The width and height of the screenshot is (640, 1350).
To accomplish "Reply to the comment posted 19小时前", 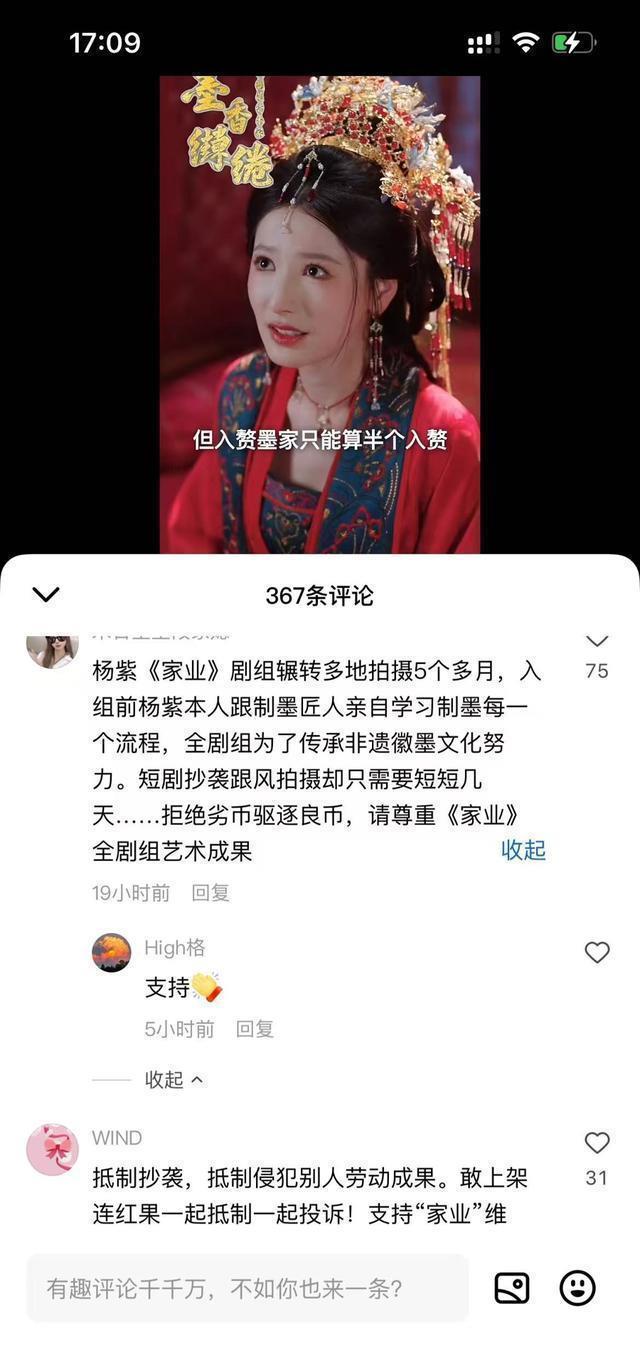I will pyautogui.click(x=211, y=893).
